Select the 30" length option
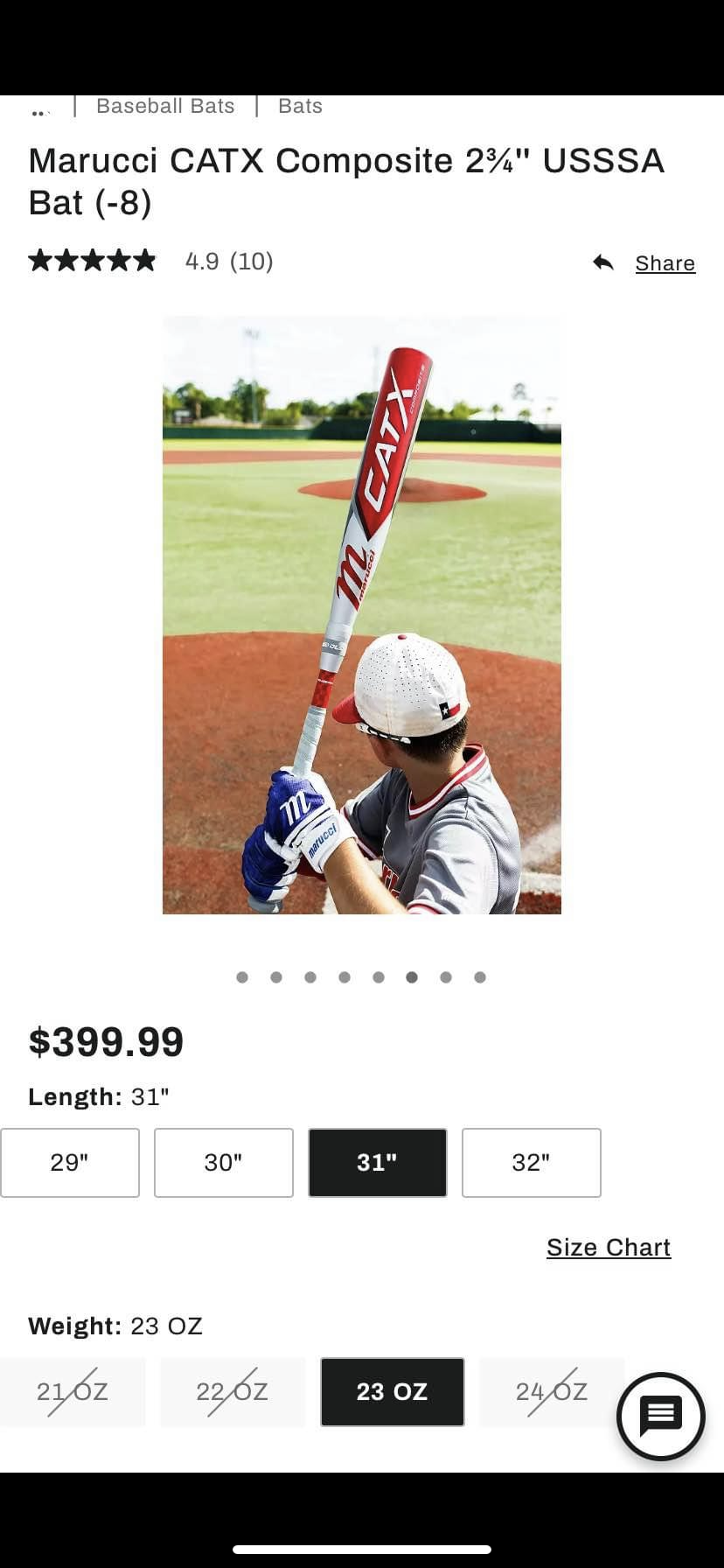Screen dimensions: 724x1568 pyautogui.click(x=223, y=1162)
